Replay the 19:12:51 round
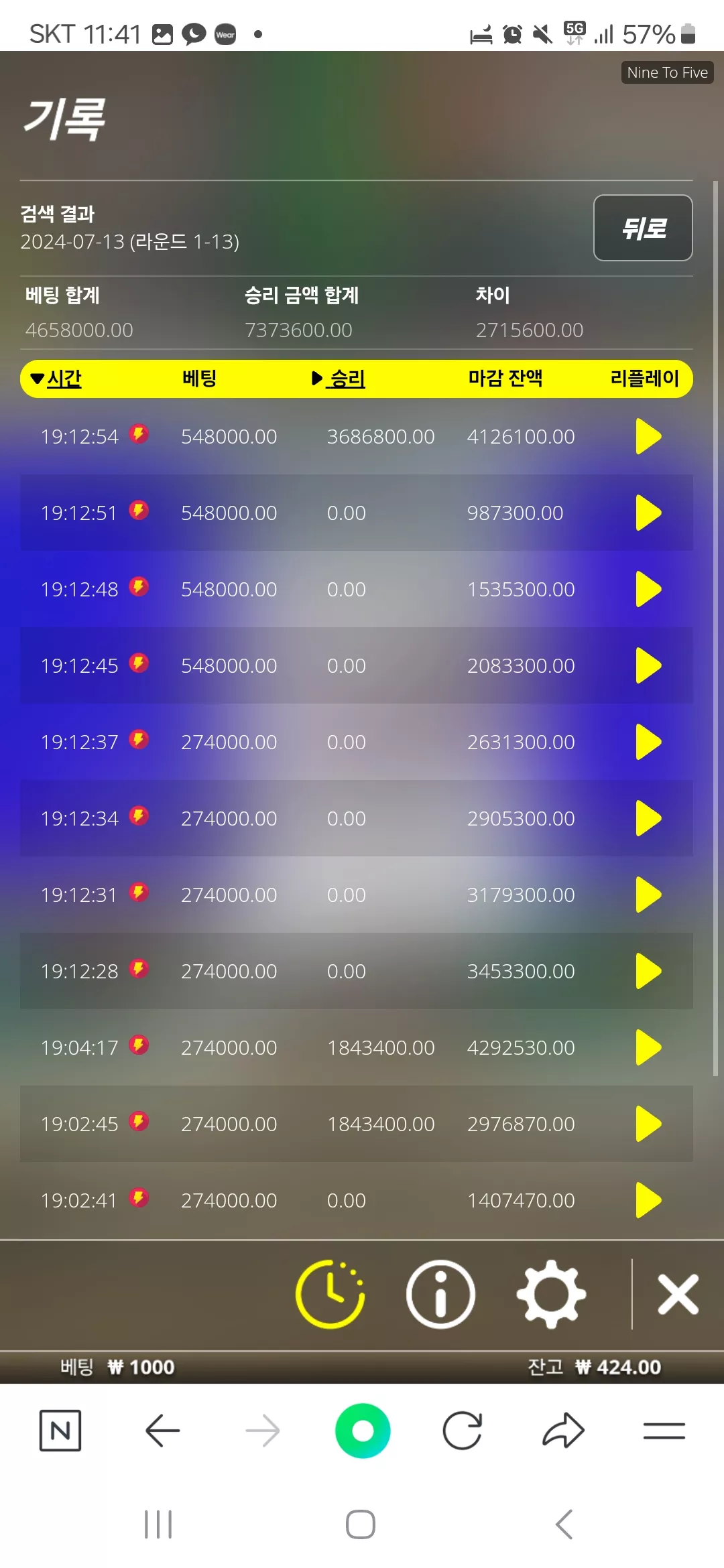Image resolution: width=724 pixels, height=1568 pixels. [x=648, y=513]
